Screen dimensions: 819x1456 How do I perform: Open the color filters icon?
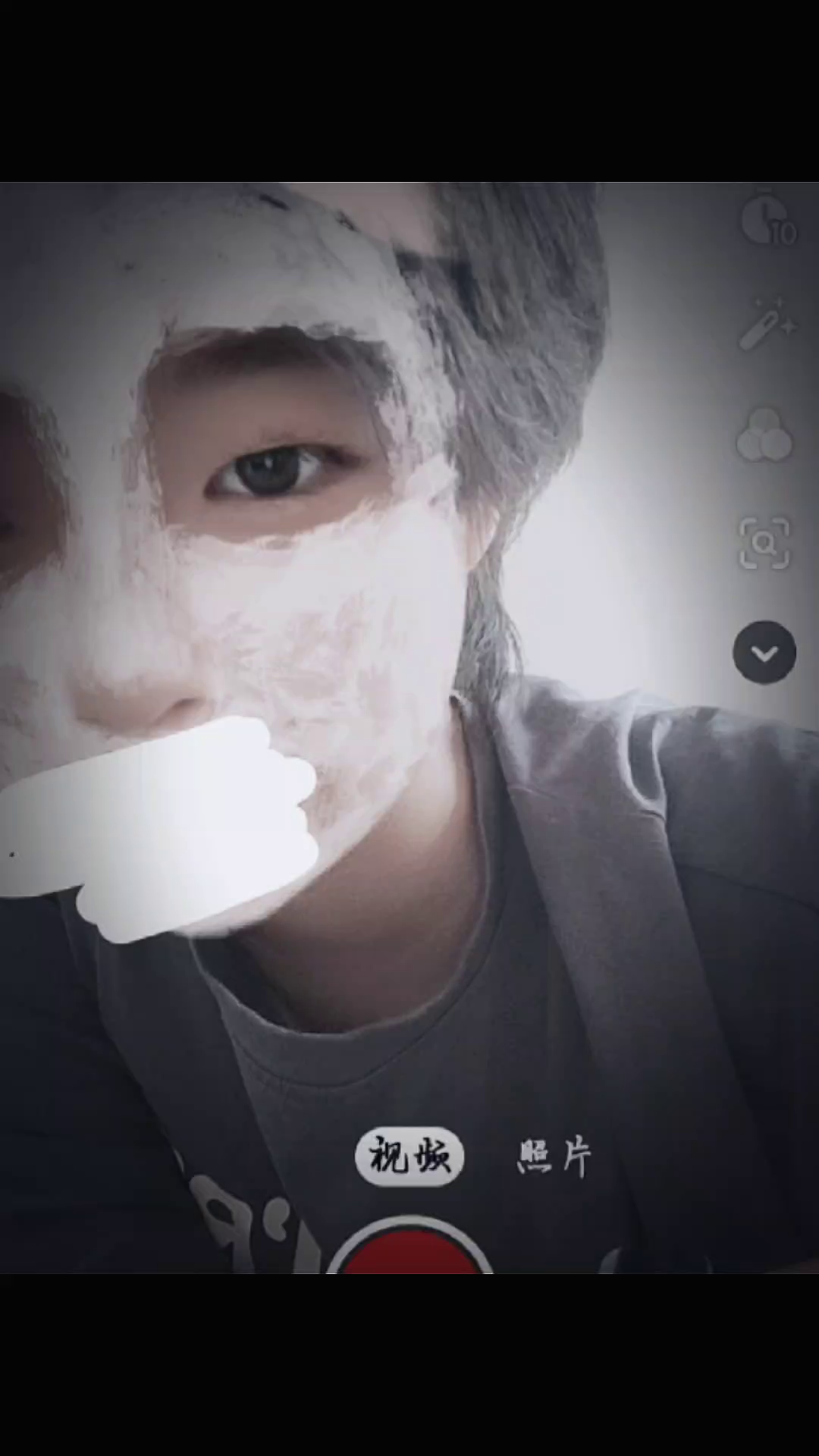tap(764, 434)
